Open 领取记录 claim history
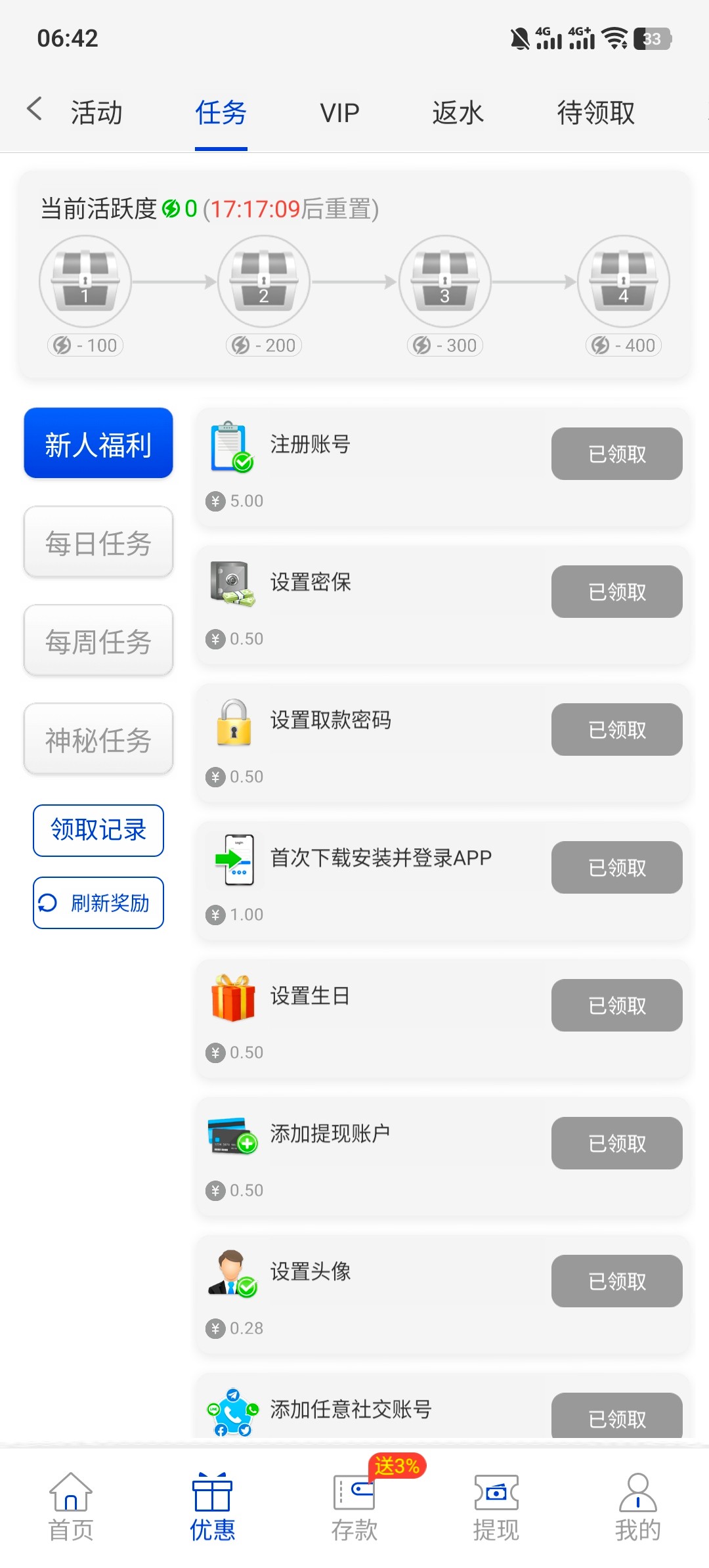Image resolution: width=709 pixels, height=1568 pixels. point(98,831)
